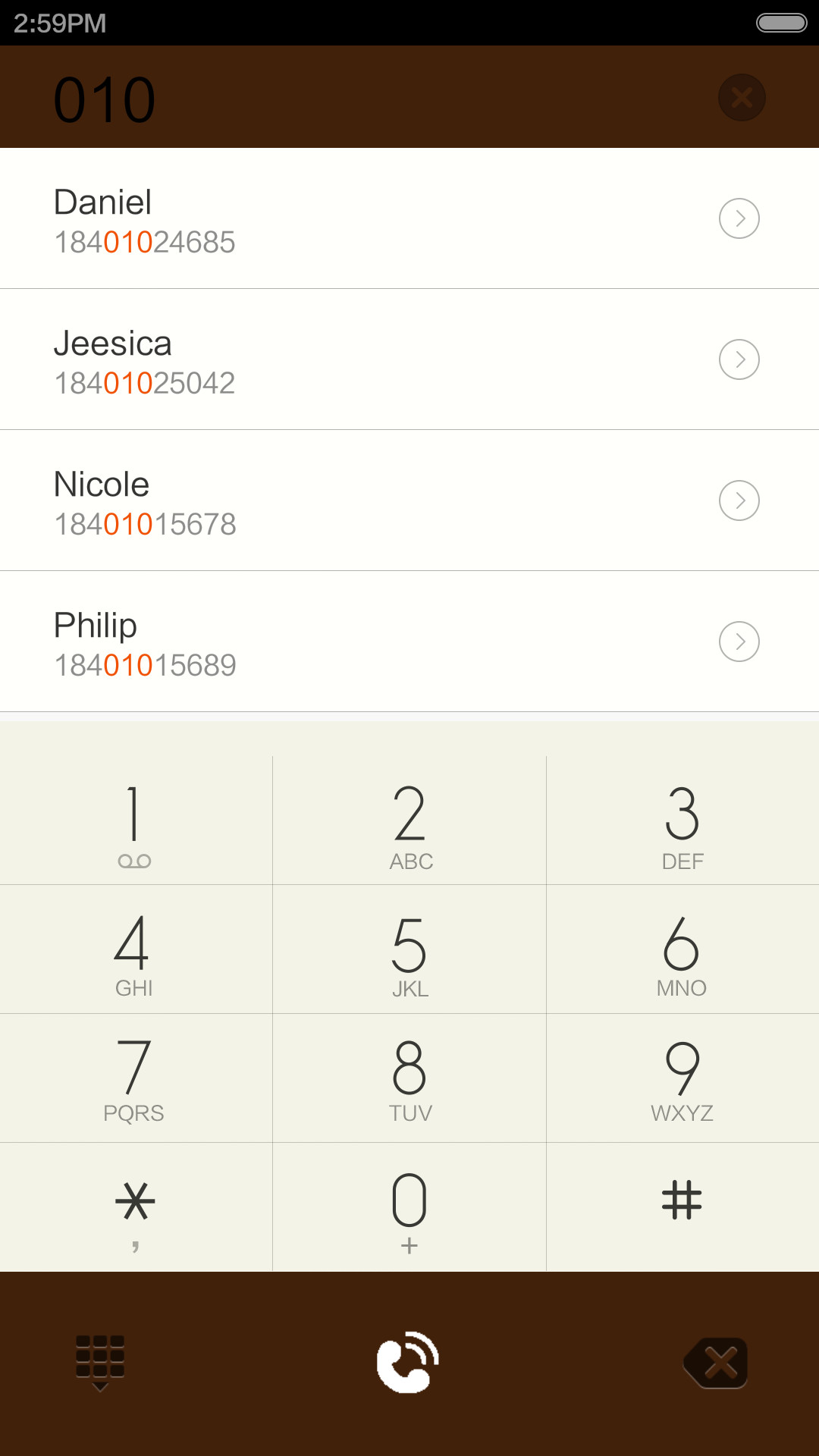Clear the entered number 010
This screenshot has width=819, height=1456.
[742, 97]
